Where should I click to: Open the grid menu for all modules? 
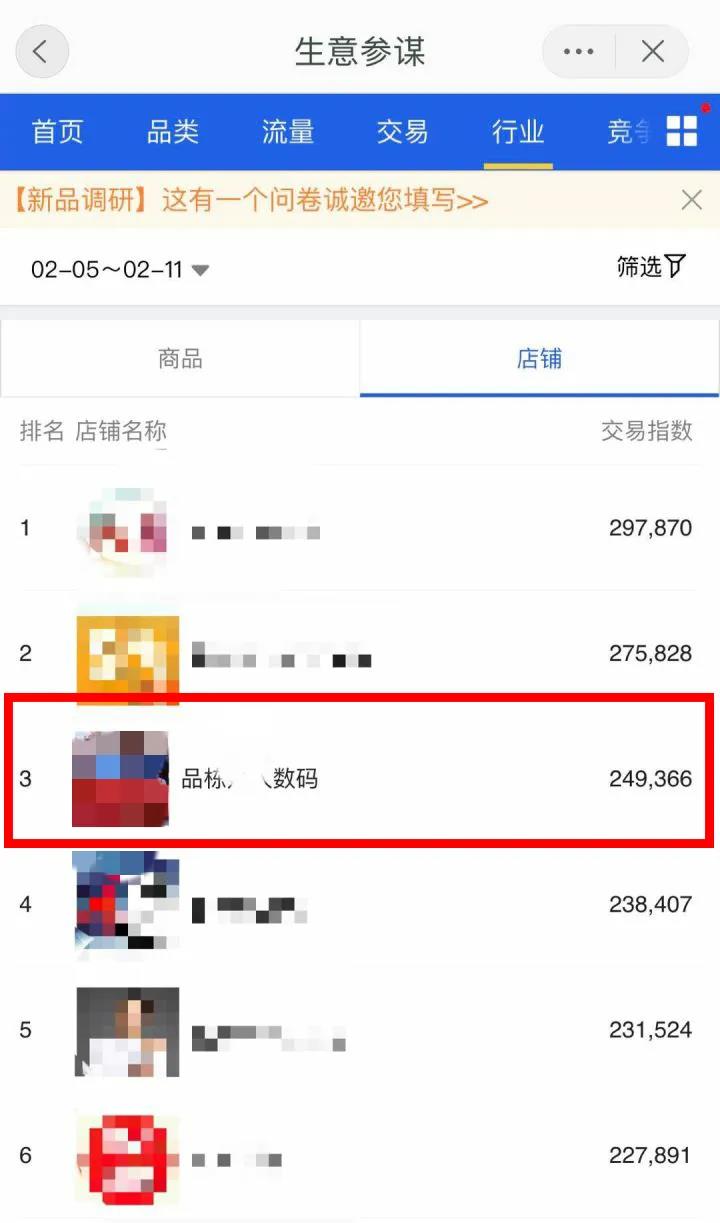[682, 131]
